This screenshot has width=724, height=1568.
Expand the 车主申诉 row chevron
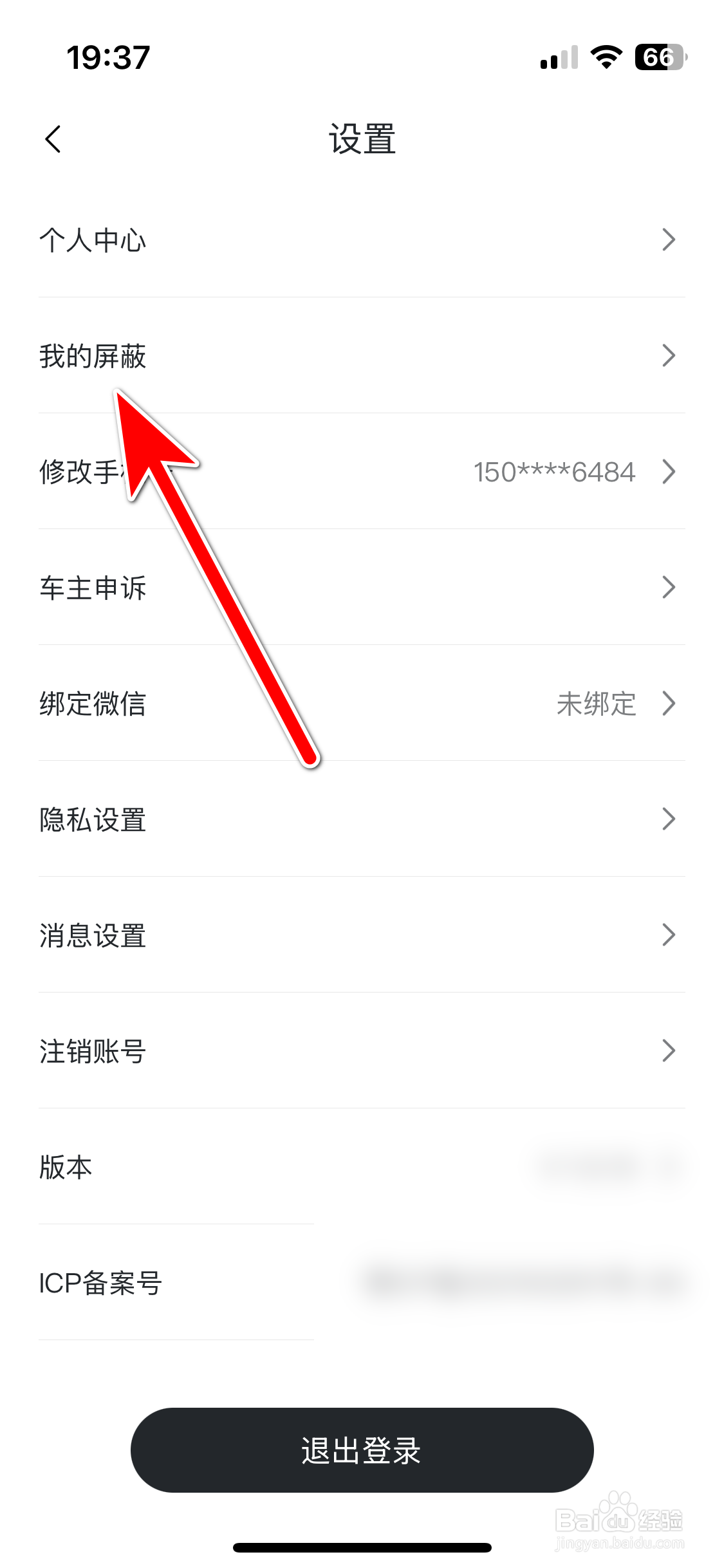pyautogui.click(x=669, y=588)
